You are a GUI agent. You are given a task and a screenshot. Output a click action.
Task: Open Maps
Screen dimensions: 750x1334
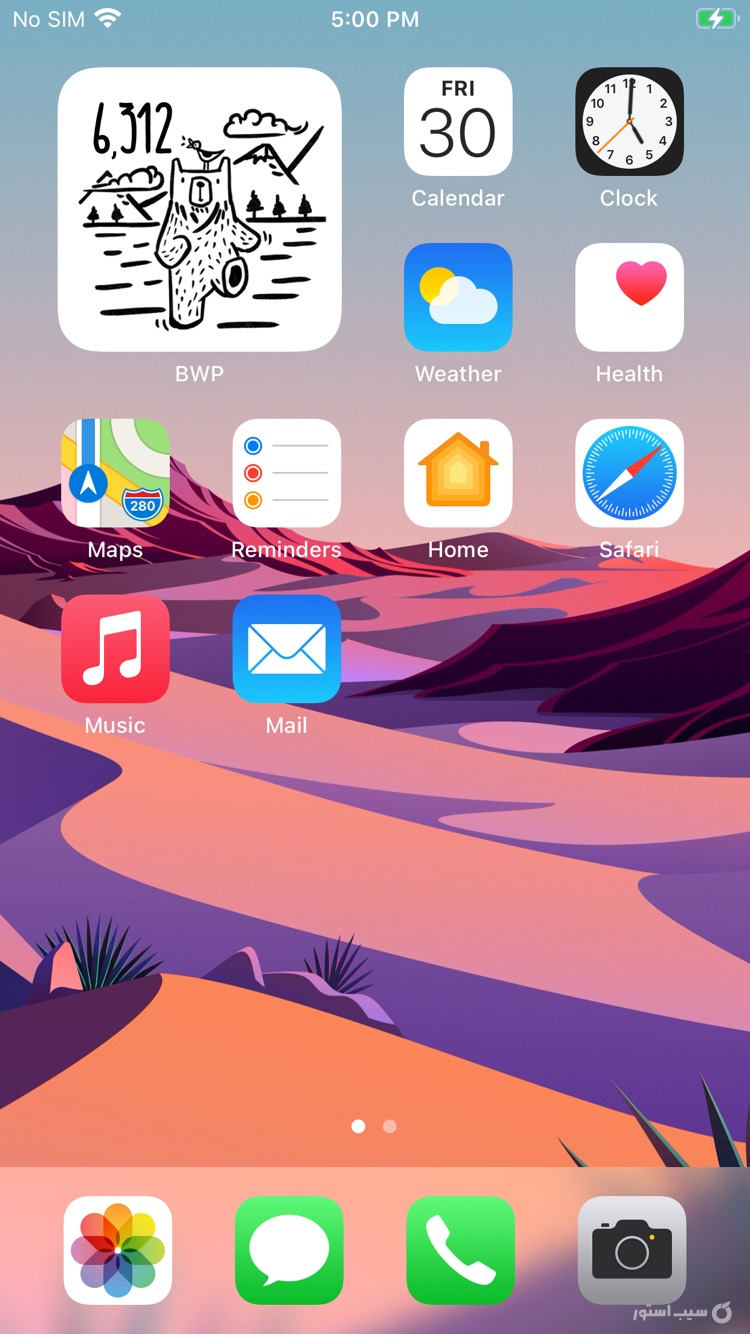coord(115,473)
